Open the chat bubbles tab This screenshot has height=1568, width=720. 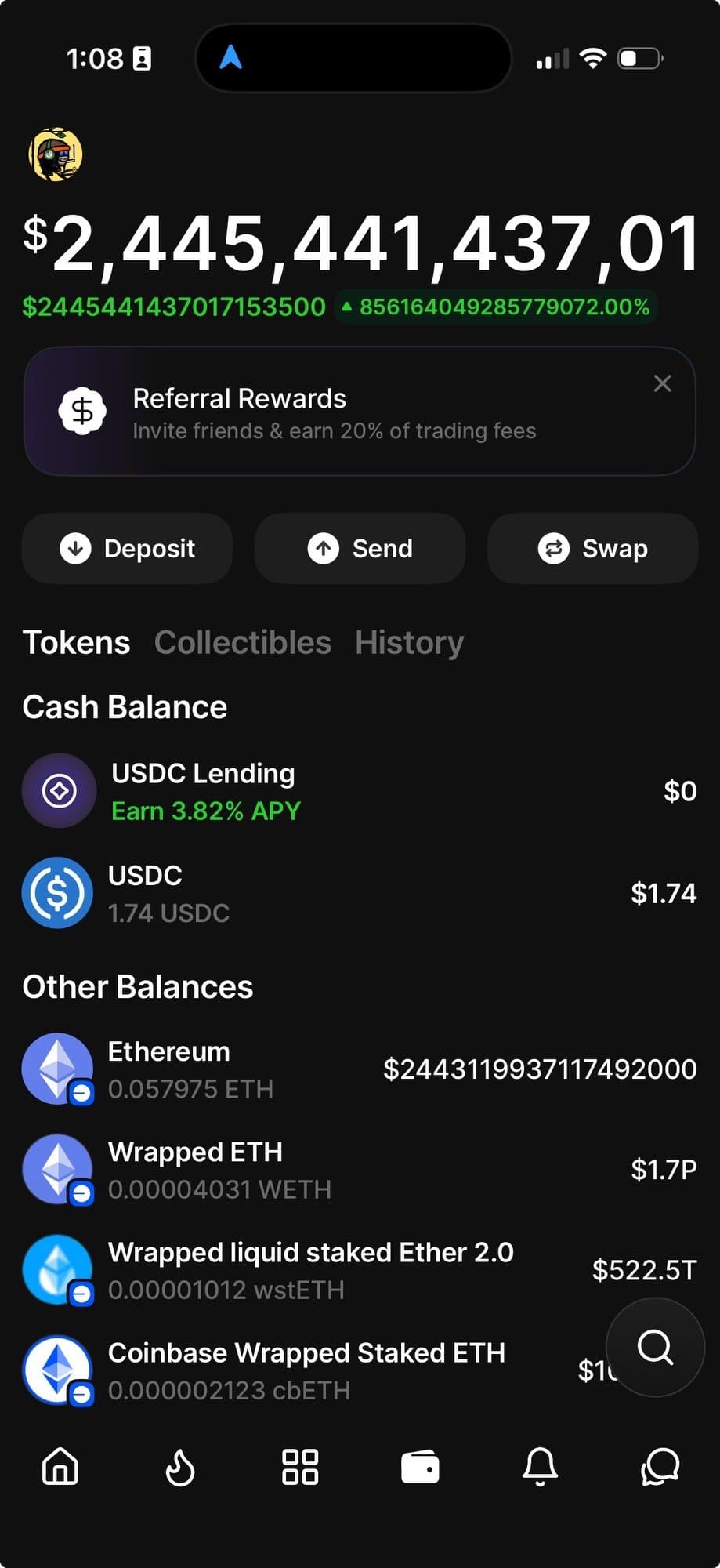pyautogui.click(x=660, y=1466)
